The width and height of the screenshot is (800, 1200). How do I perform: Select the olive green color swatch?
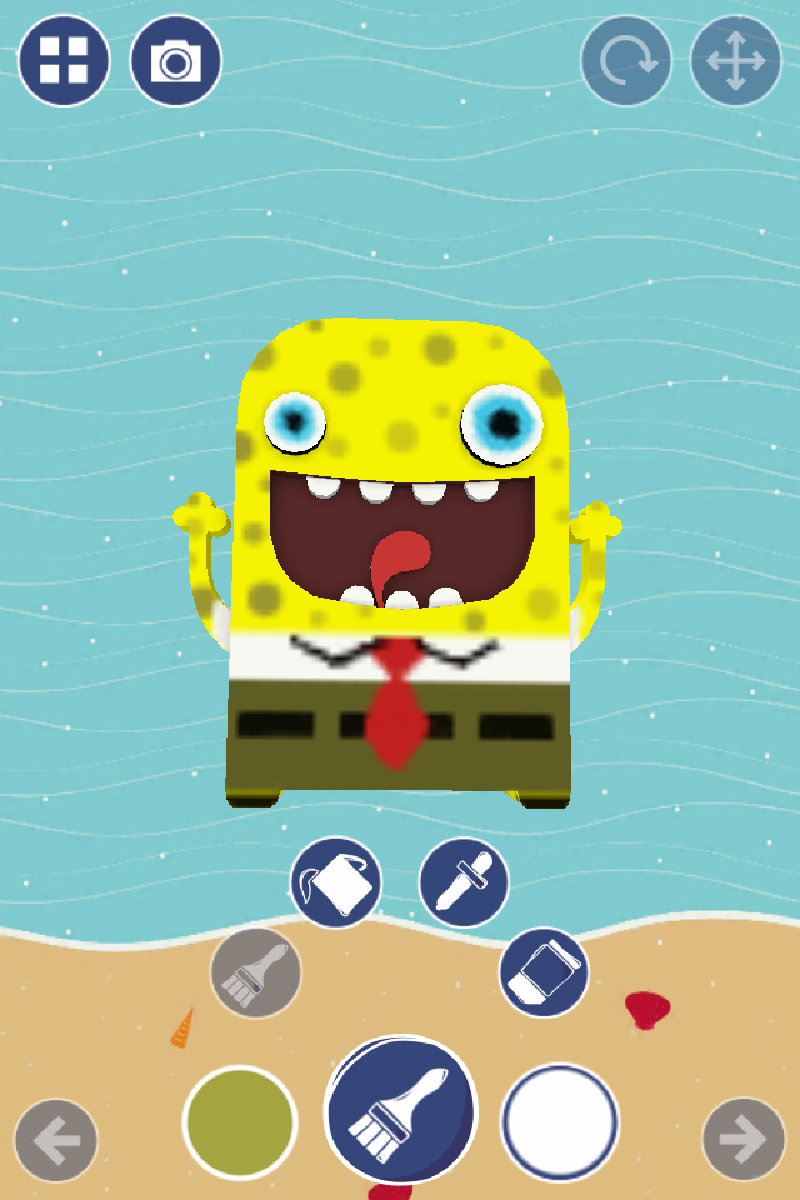[240, 1121]
